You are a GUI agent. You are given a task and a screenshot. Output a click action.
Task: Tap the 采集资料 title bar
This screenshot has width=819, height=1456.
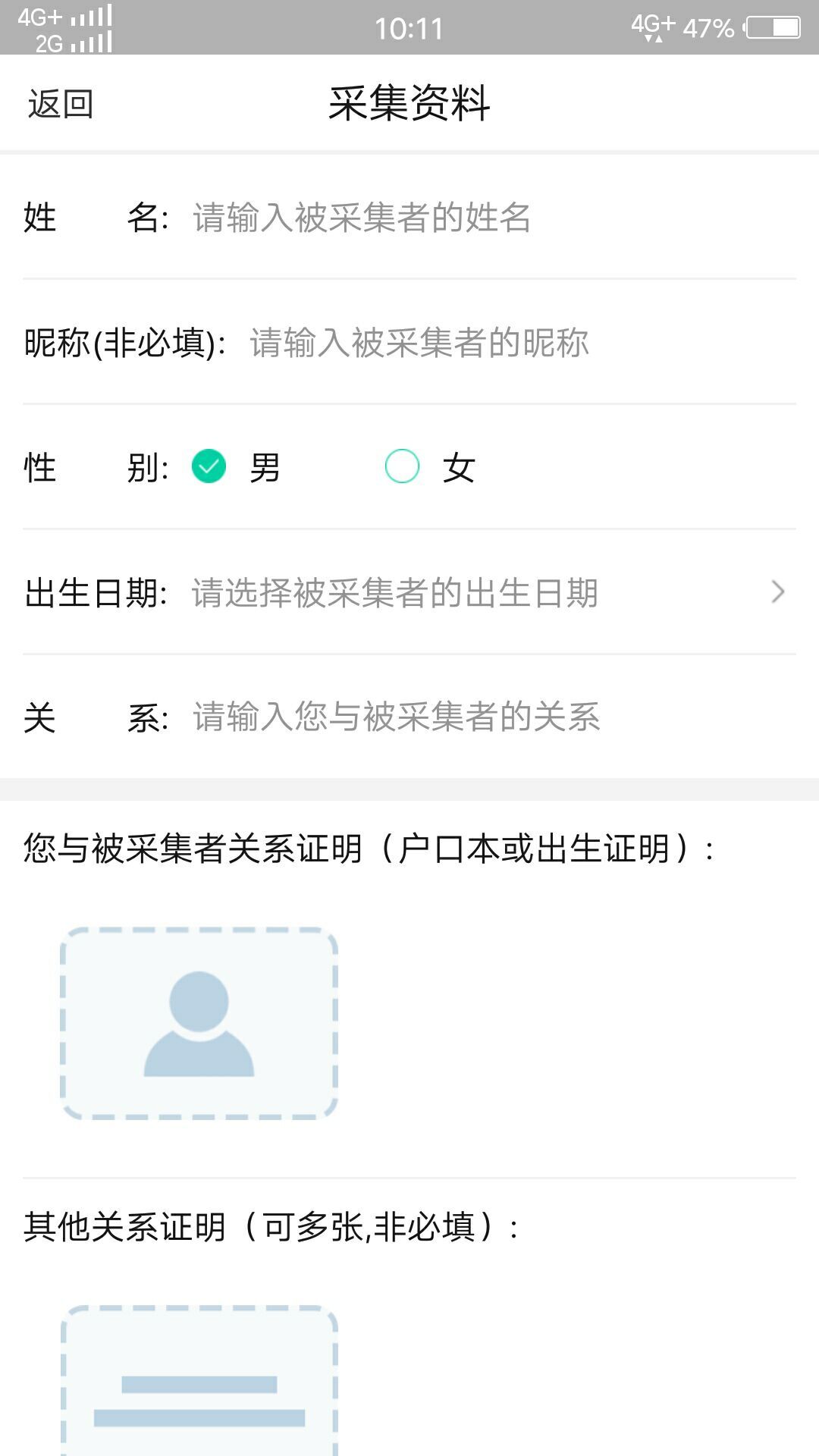(409, 103)
